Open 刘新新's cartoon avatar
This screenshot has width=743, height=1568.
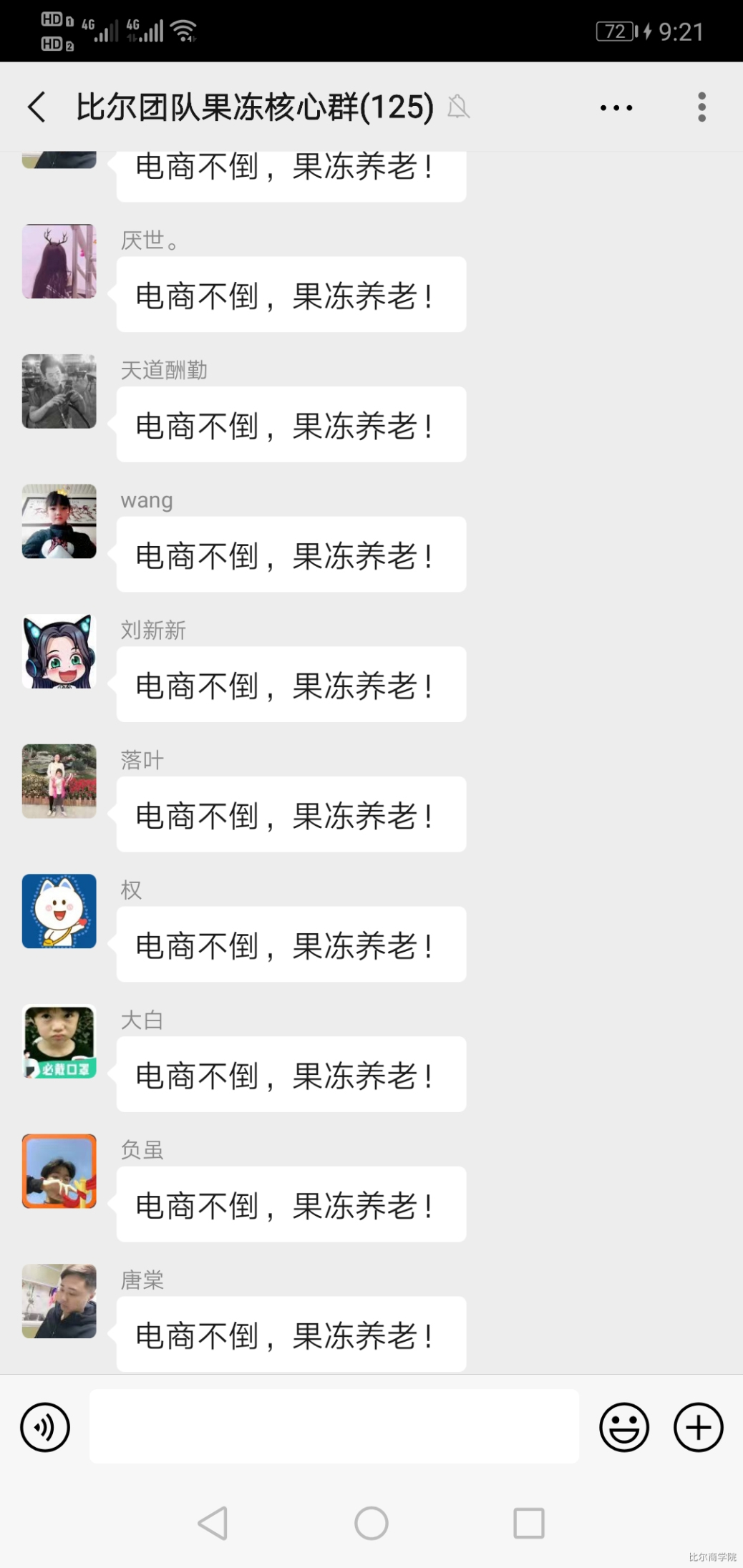[x=59, y=651]
